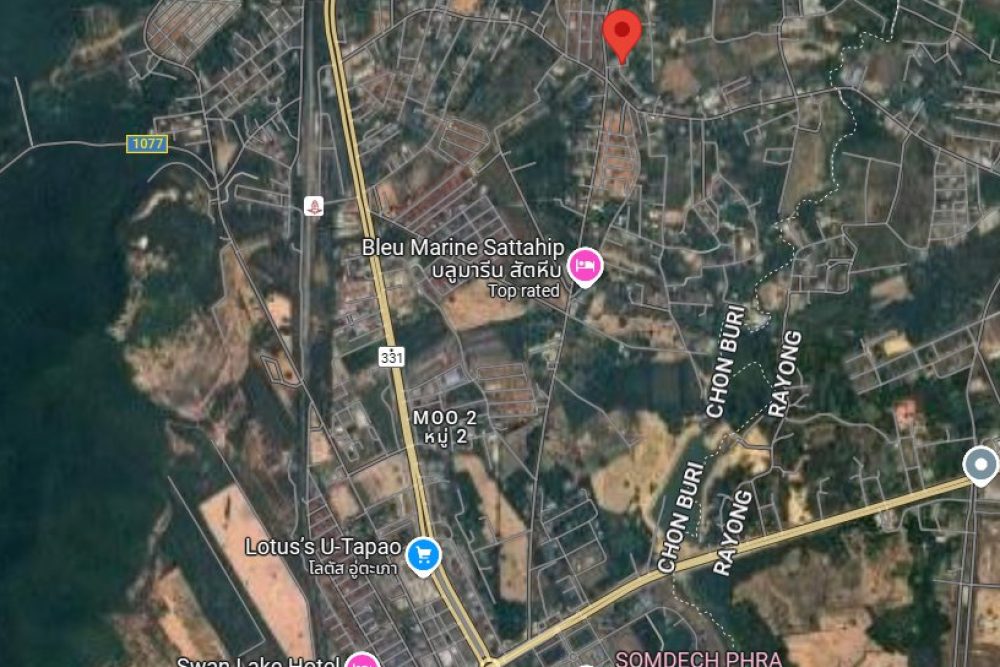Screen dimensions: 1000x667
Task: Tap the gray place pin on the map
Action: click(x=980, y=465)
